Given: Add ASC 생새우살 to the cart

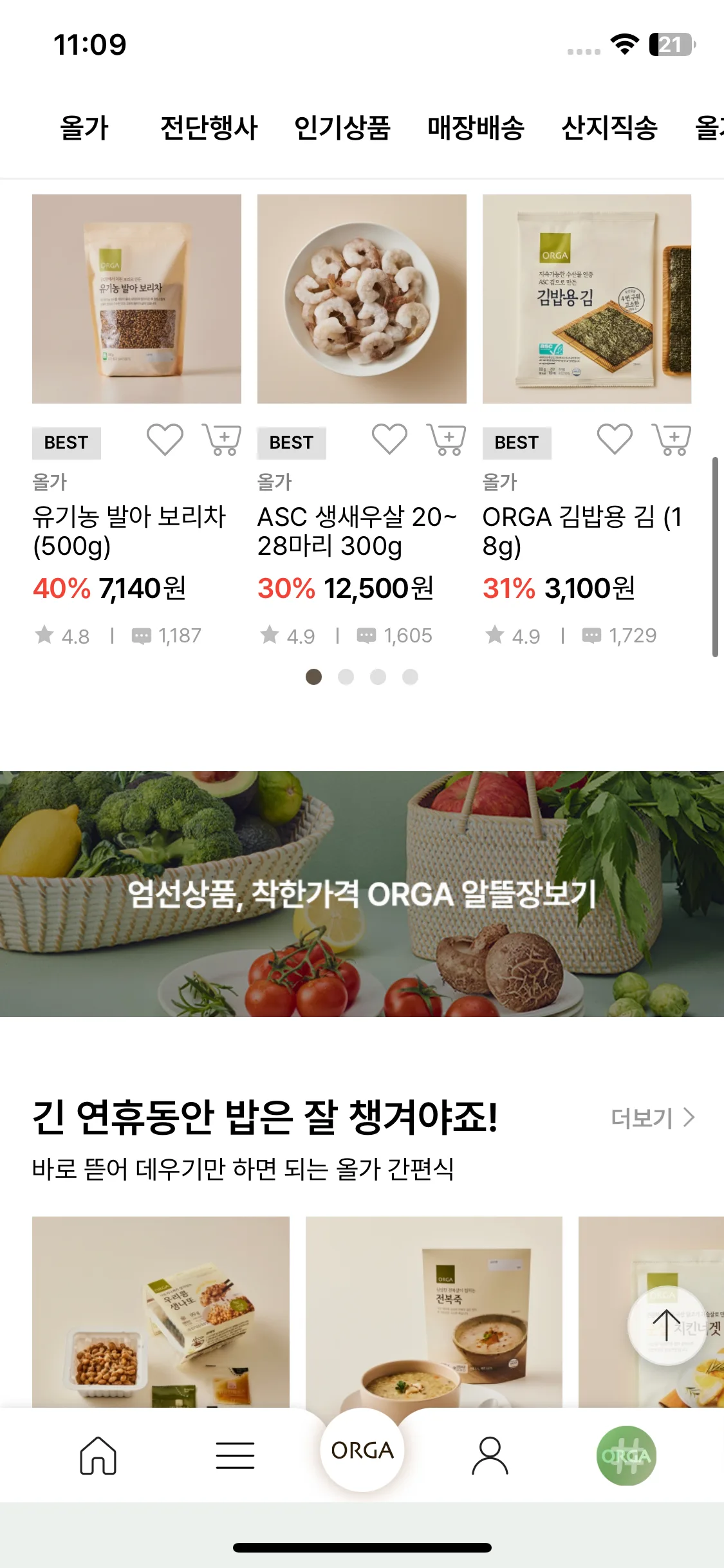Looking at the screenshot, I should [447, 440].
